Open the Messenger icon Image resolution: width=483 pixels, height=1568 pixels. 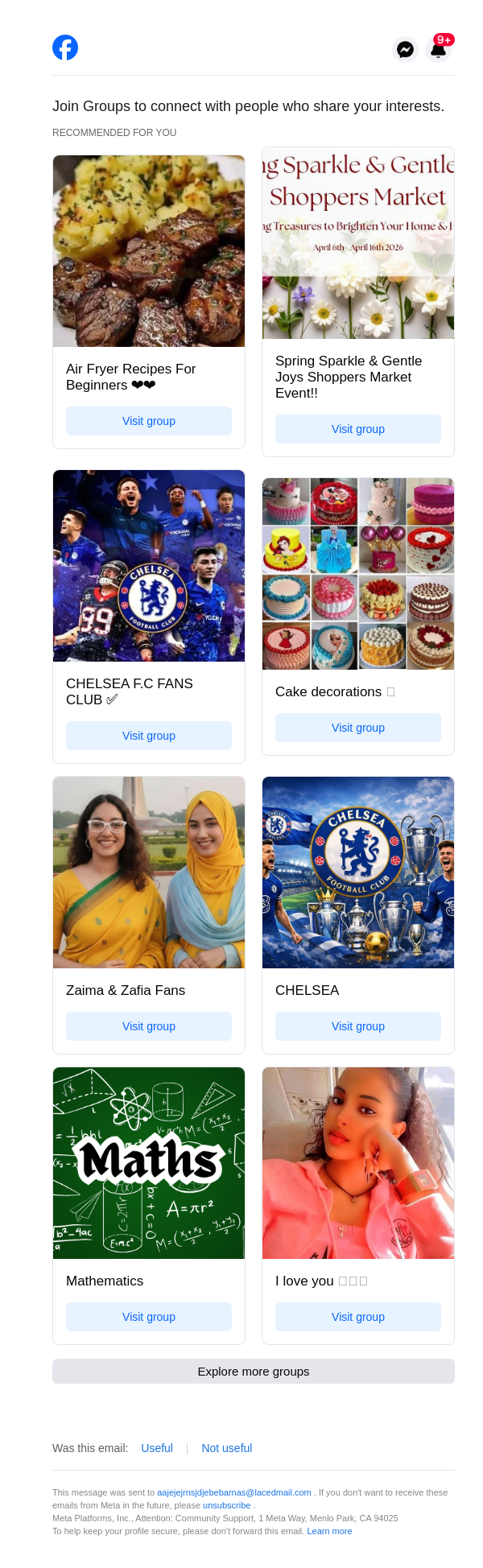pos(406,49)
